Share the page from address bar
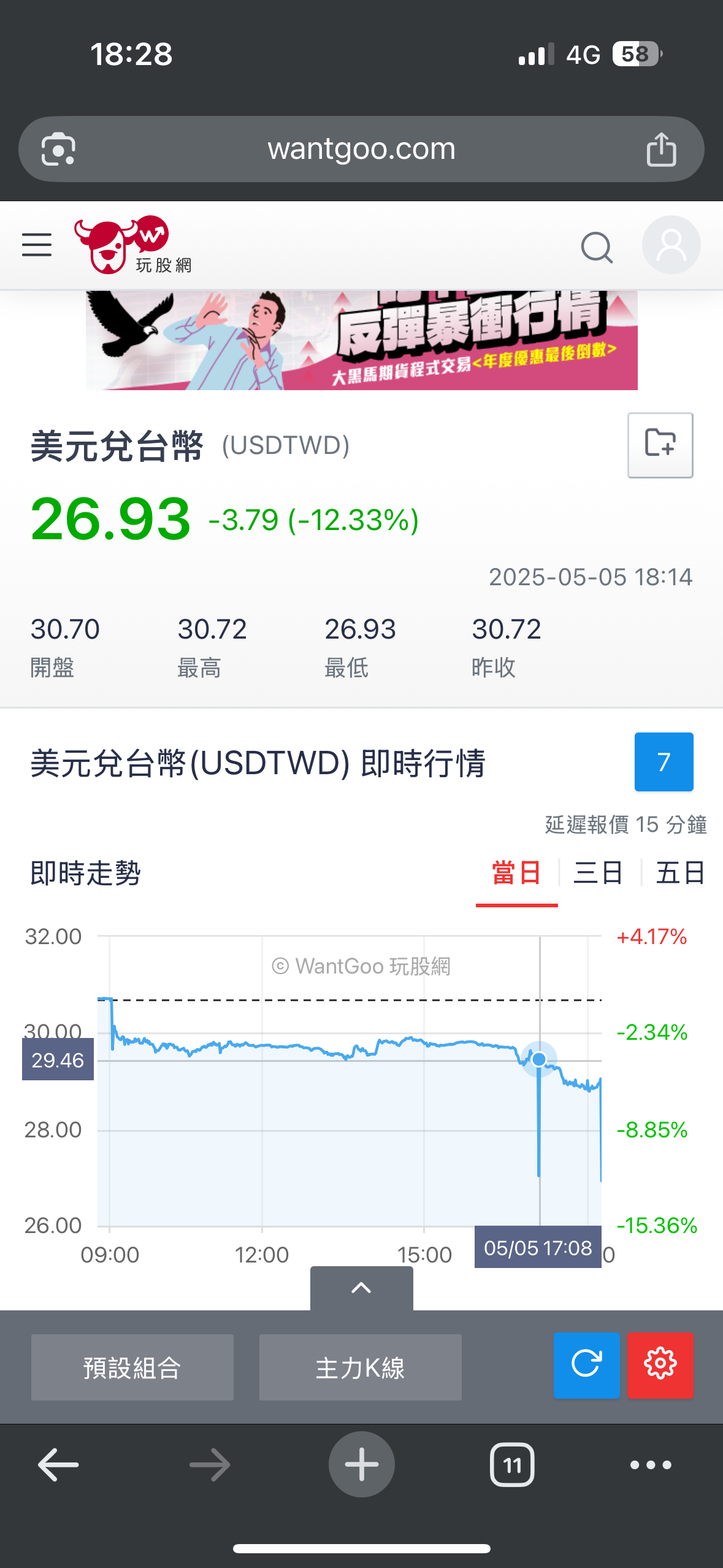 click(x=661, y=149)
